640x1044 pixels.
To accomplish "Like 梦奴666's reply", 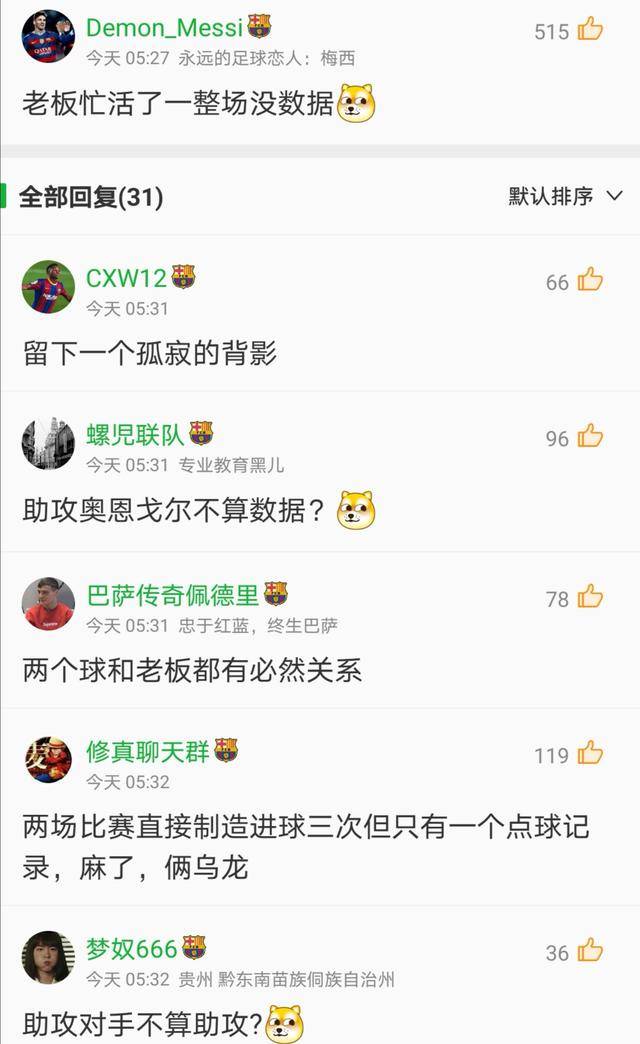I will pos(590,951).
